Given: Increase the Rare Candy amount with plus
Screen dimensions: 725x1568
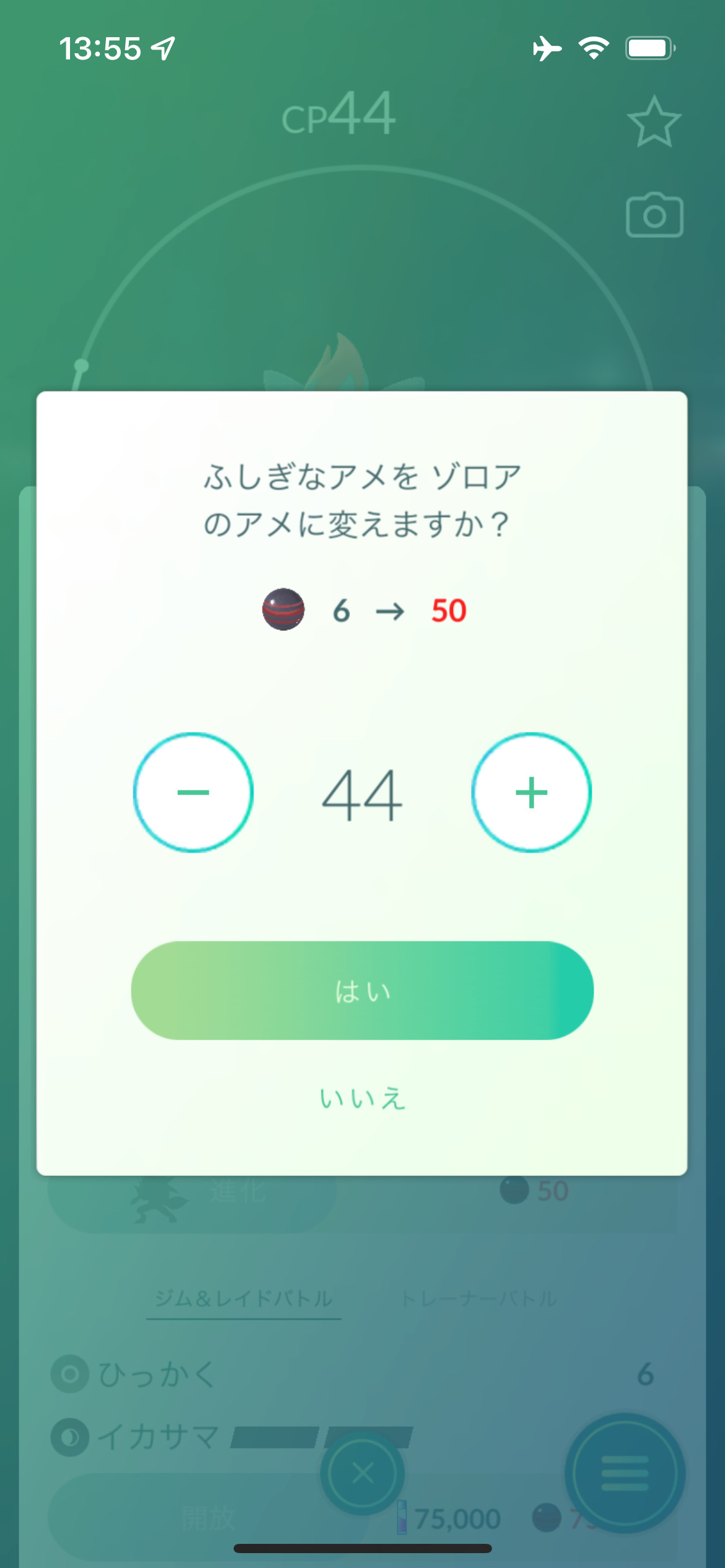Looking at the screenshot, I should [531, 792].
